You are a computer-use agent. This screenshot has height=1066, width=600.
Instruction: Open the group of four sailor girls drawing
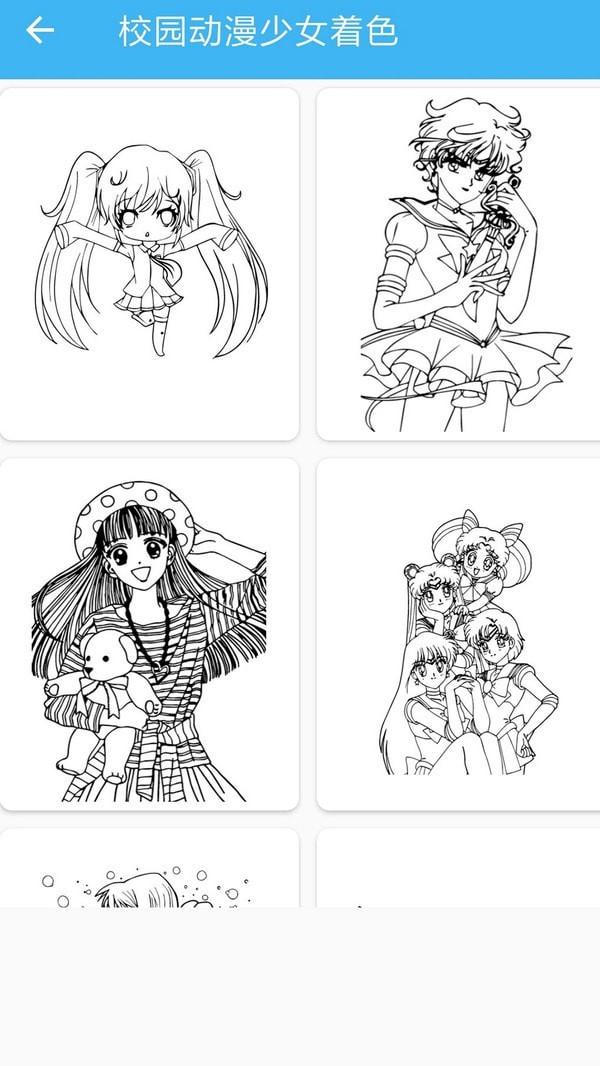click(x=460, y=634)
